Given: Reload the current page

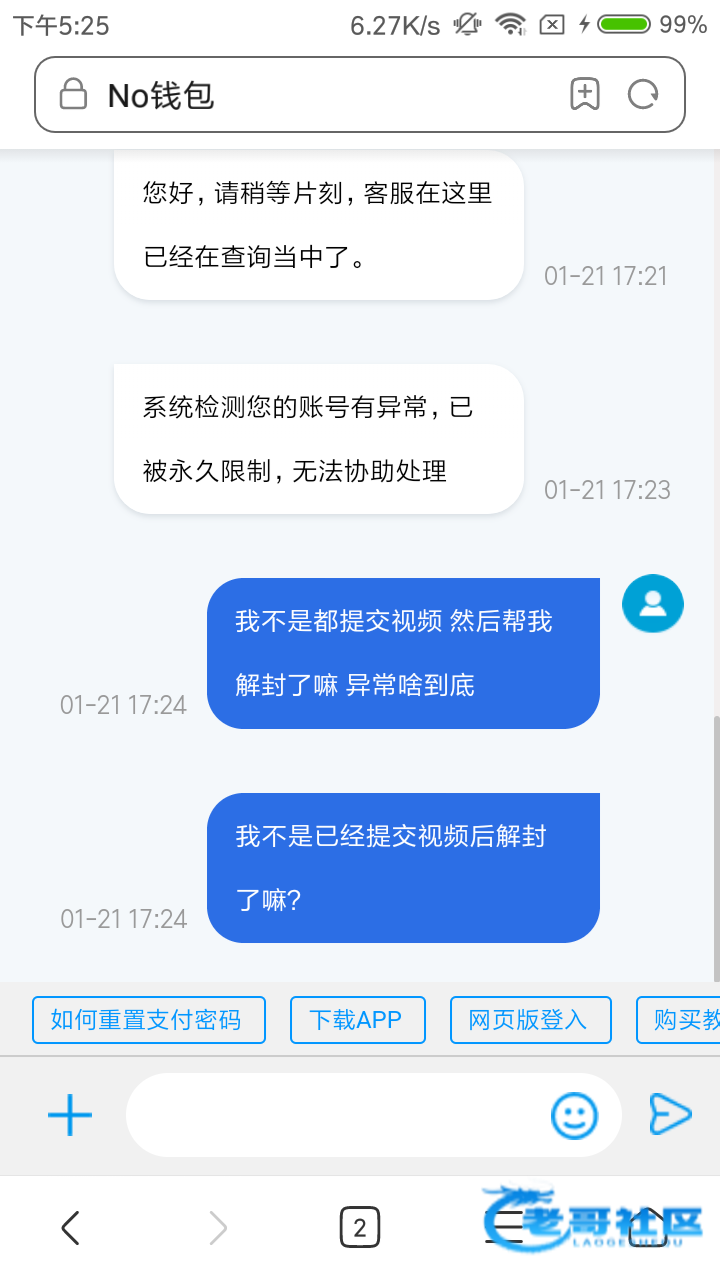Looking at the screenshot, I should pyautogui.click(x=643, y=95).
